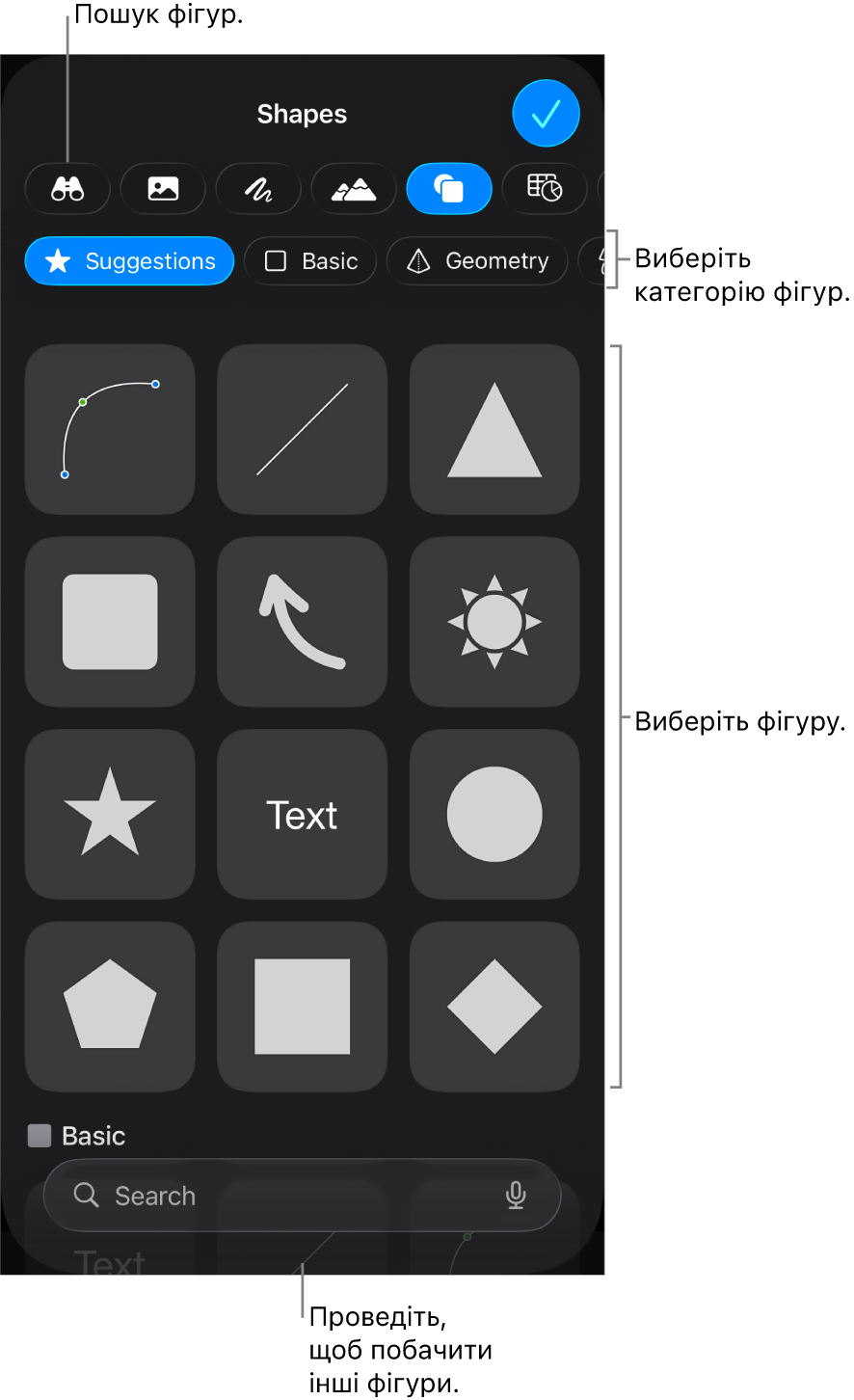
Task: Insert the curved arrow shape
Action: point(302,622)
